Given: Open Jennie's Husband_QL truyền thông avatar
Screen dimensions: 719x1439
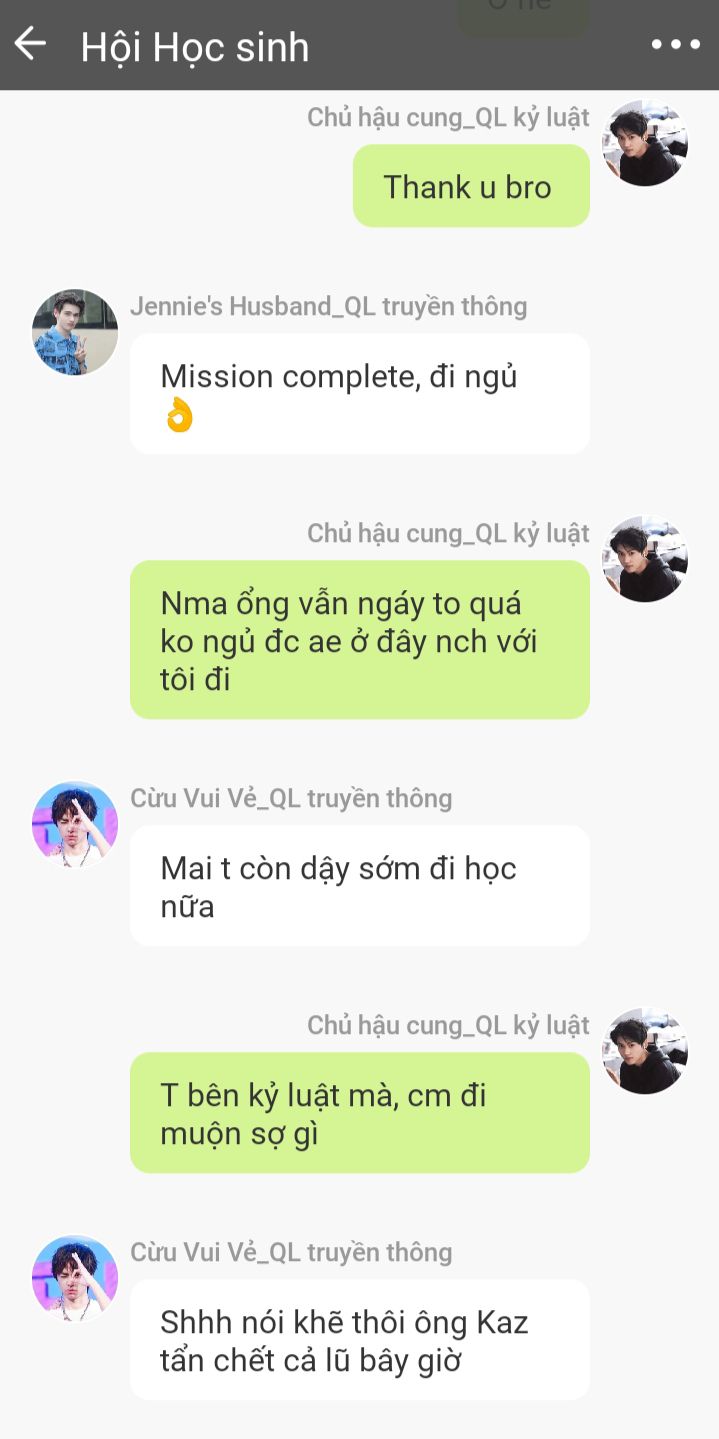Looking at the screenshot, I should tap(75, 332).
